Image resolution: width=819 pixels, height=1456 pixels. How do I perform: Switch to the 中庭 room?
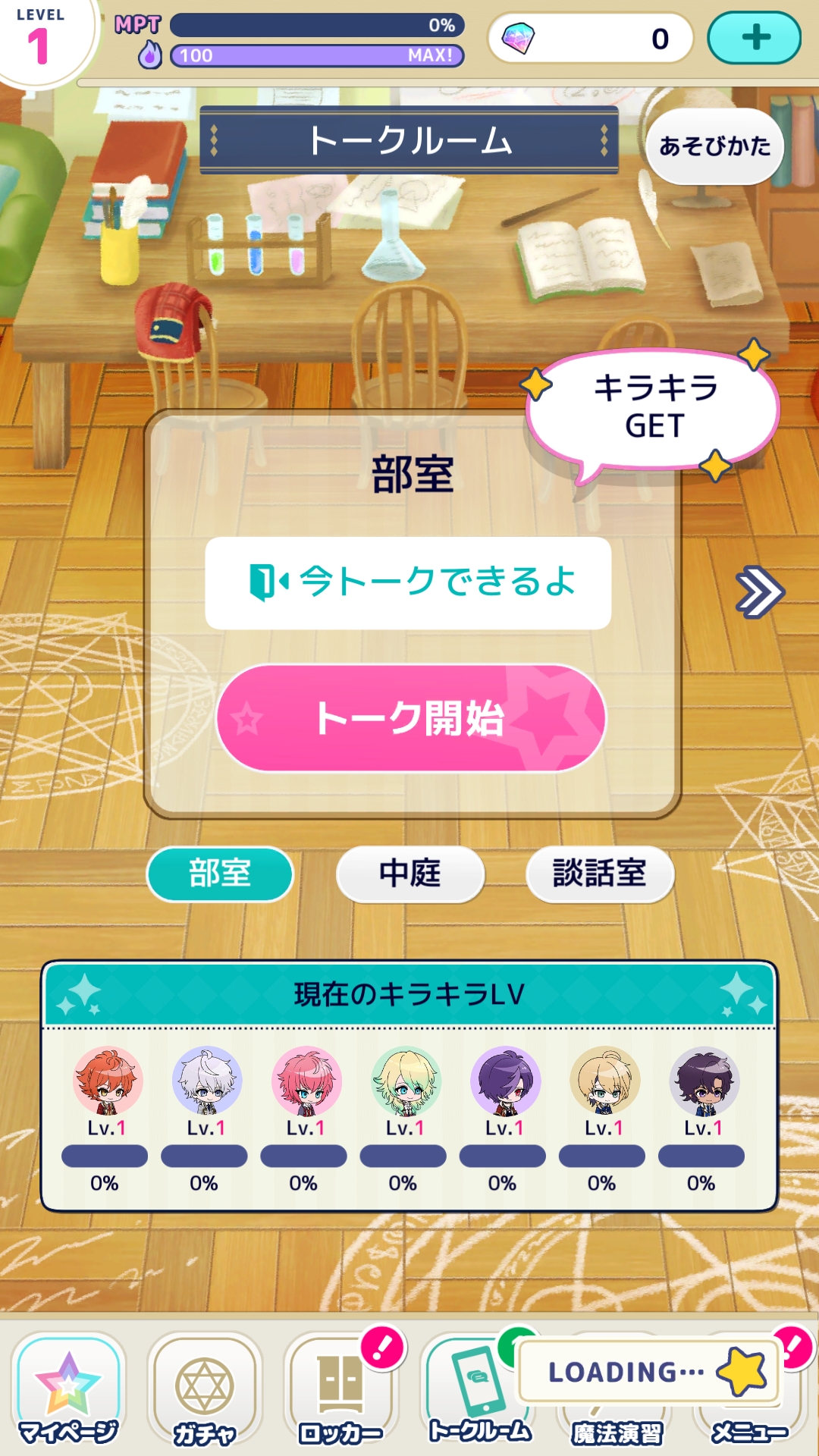click(x=409, y=874)
